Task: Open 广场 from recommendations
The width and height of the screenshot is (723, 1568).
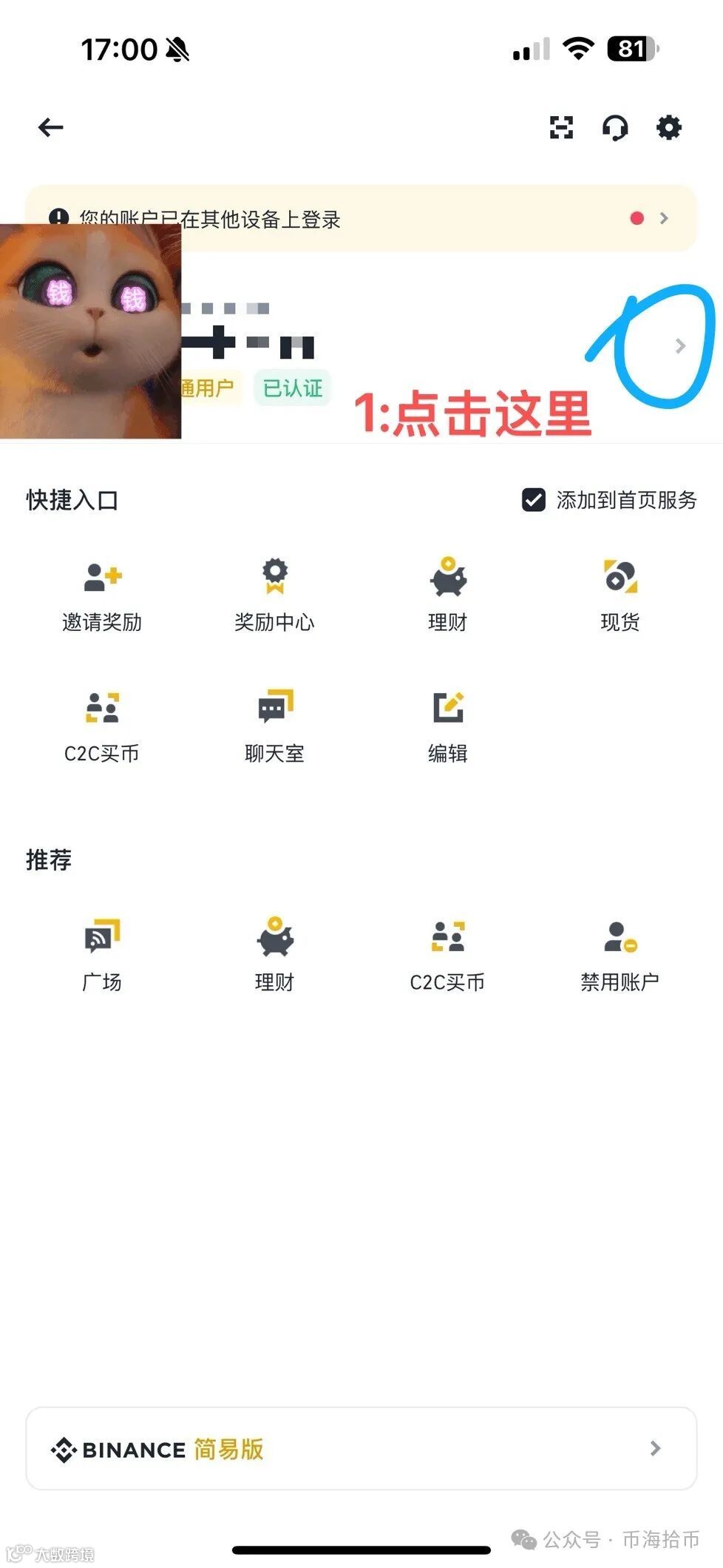Action: 102,954
